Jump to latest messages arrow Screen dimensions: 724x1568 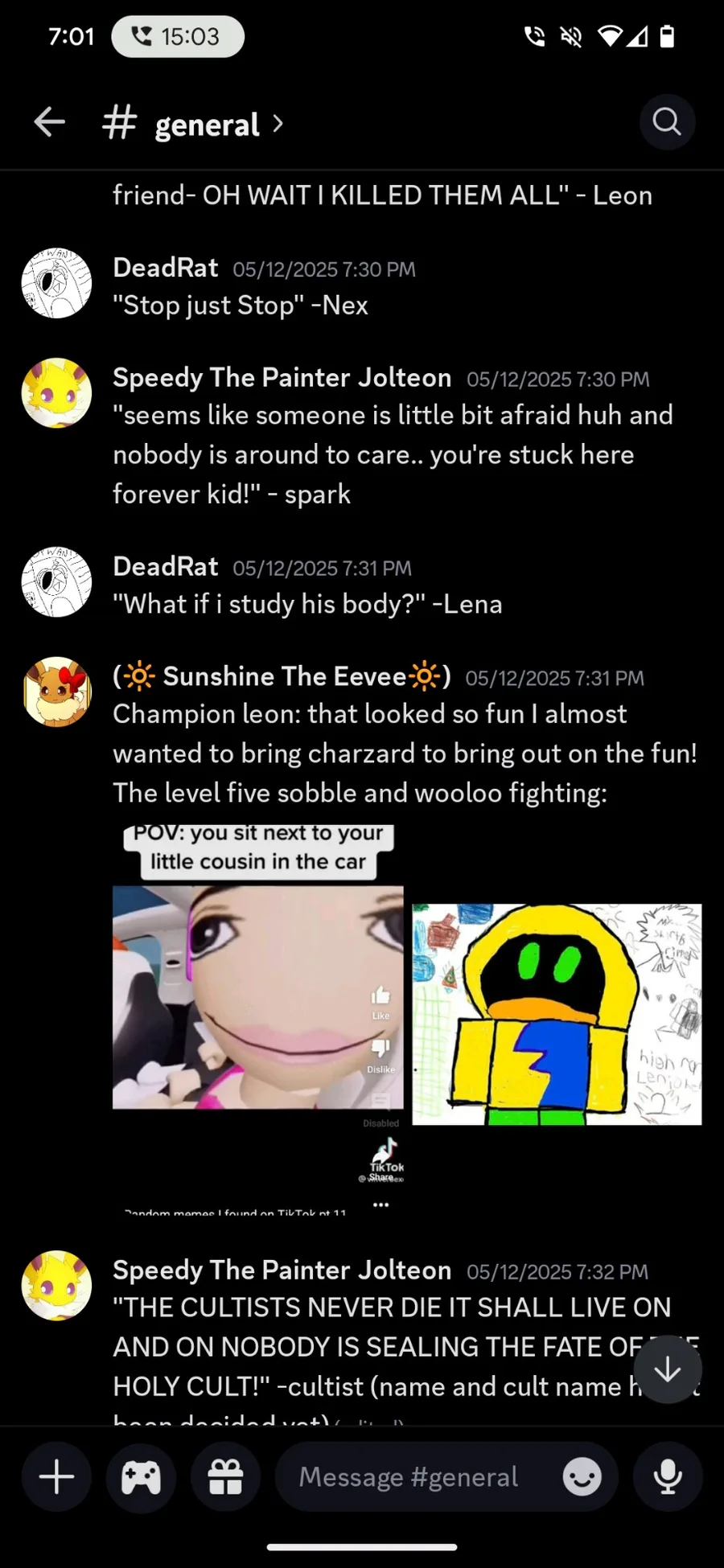tap(667, 1369)
